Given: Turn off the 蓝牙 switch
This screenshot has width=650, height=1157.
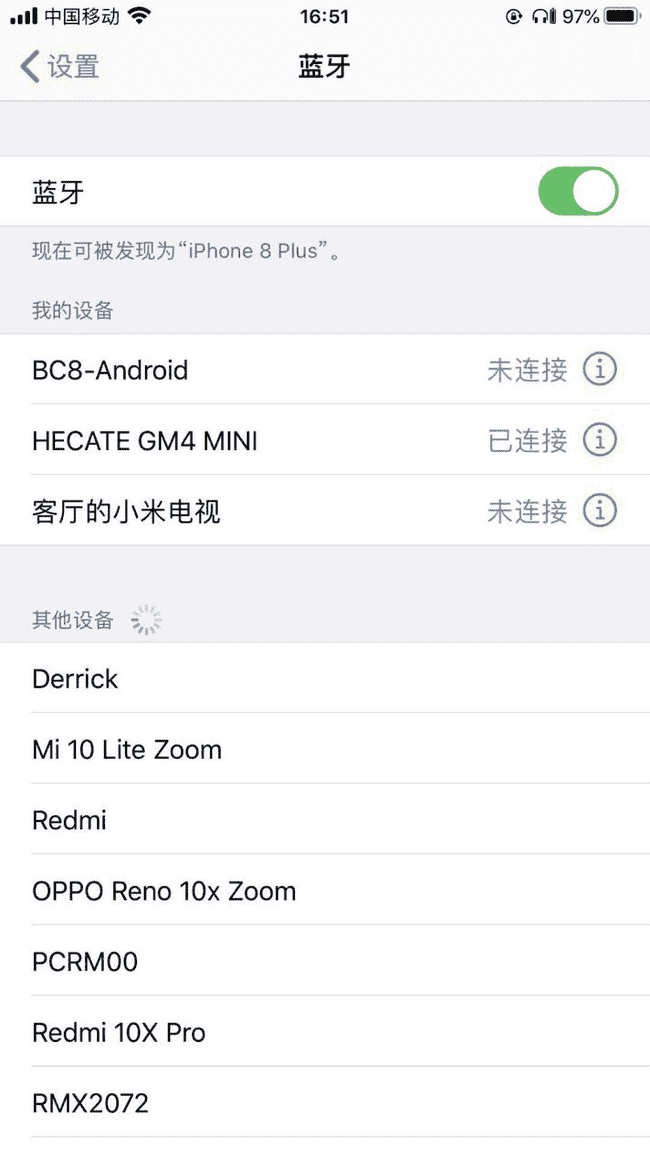Looking at the screenshot, I should coord(578,191).
